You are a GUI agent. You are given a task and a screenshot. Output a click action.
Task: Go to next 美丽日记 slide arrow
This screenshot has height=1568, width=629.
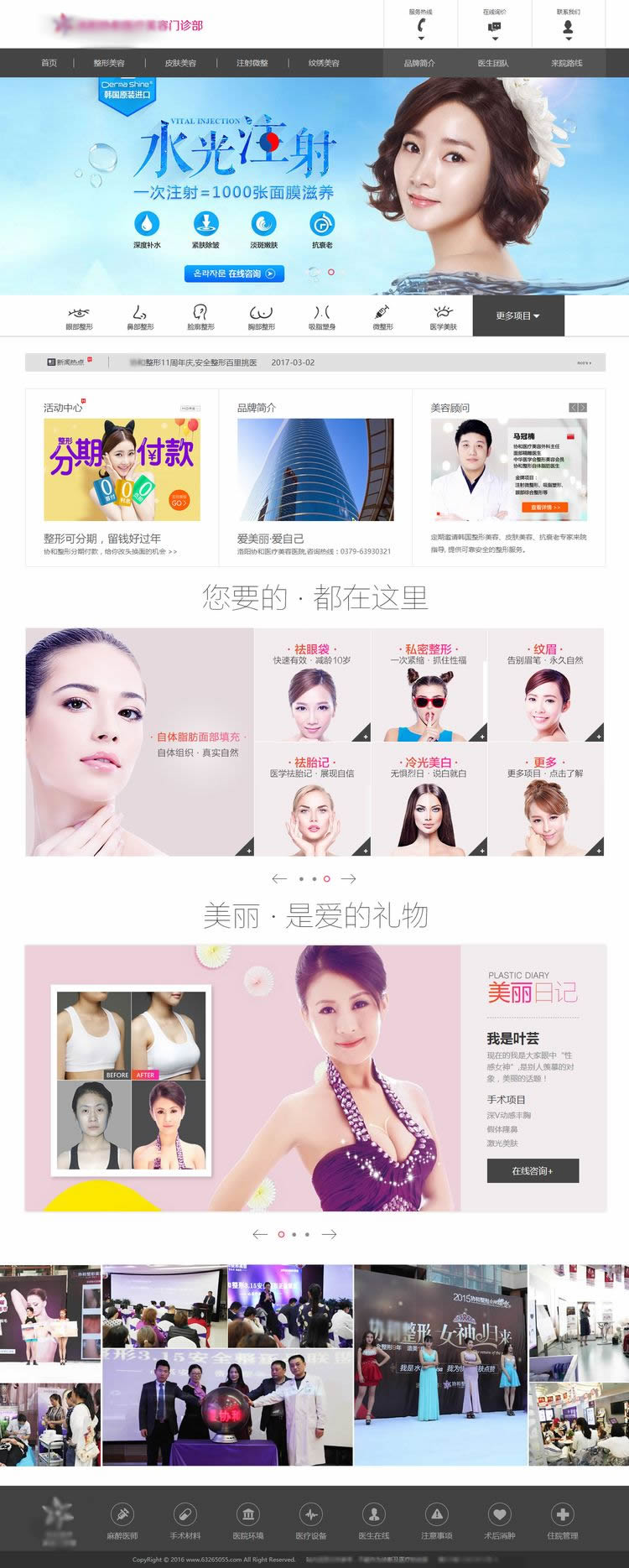click(x=330, y=1234)
